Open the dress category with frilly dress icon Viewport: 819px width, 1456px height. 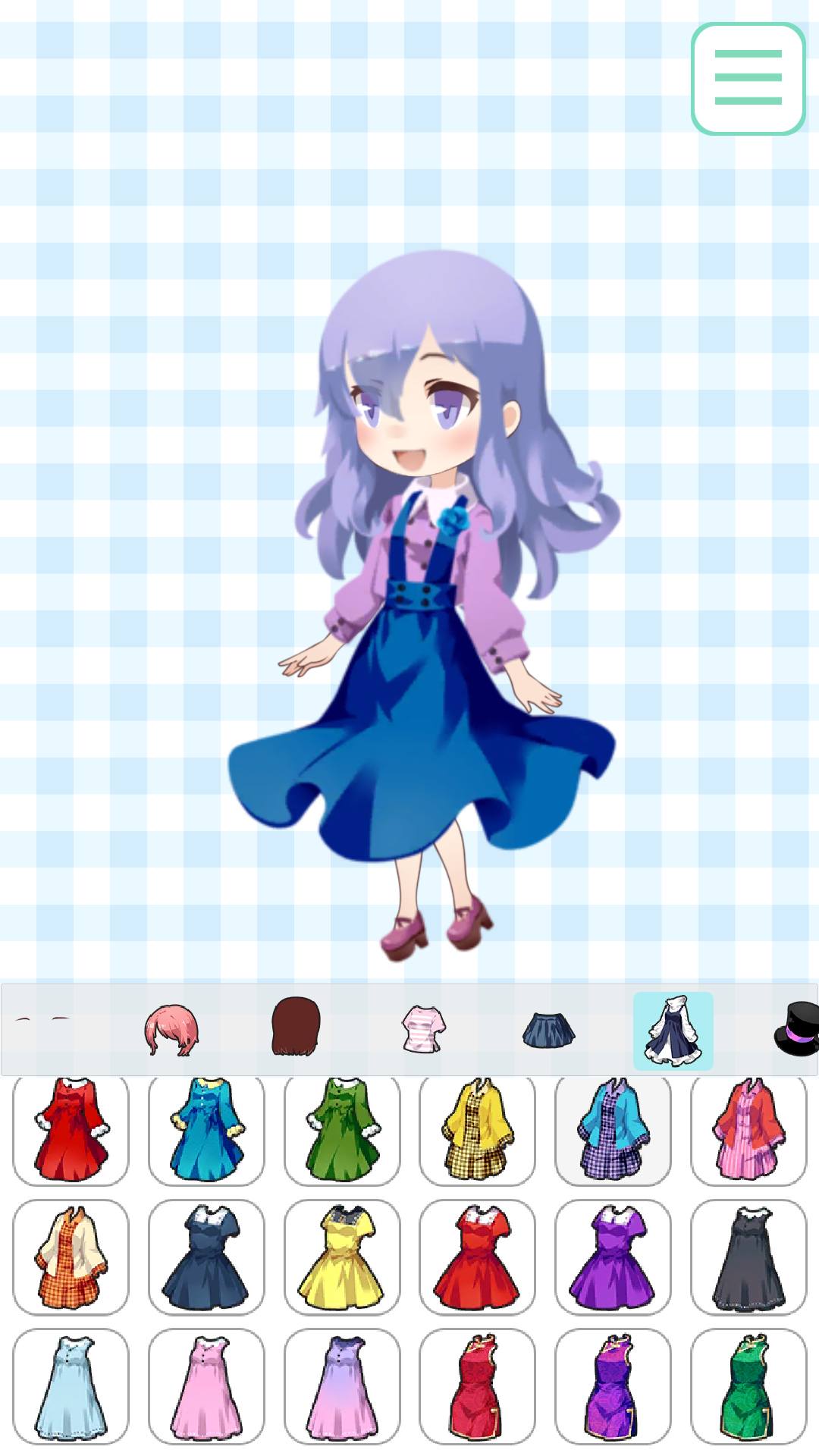point(673,1030)
